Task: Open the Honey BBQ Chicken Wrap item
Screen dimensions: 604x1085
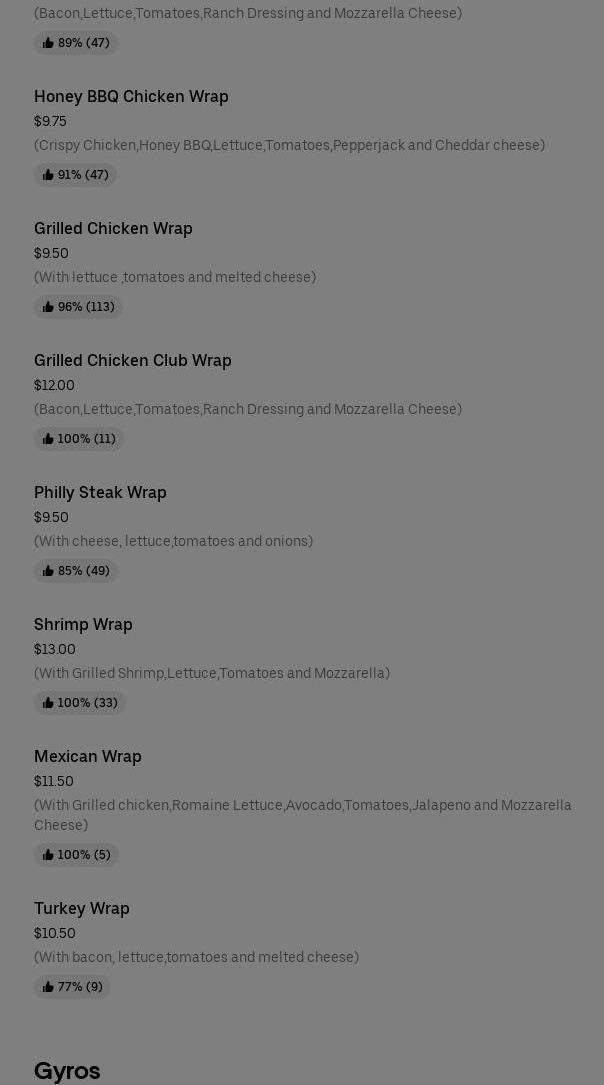Action: pos(131,97)
